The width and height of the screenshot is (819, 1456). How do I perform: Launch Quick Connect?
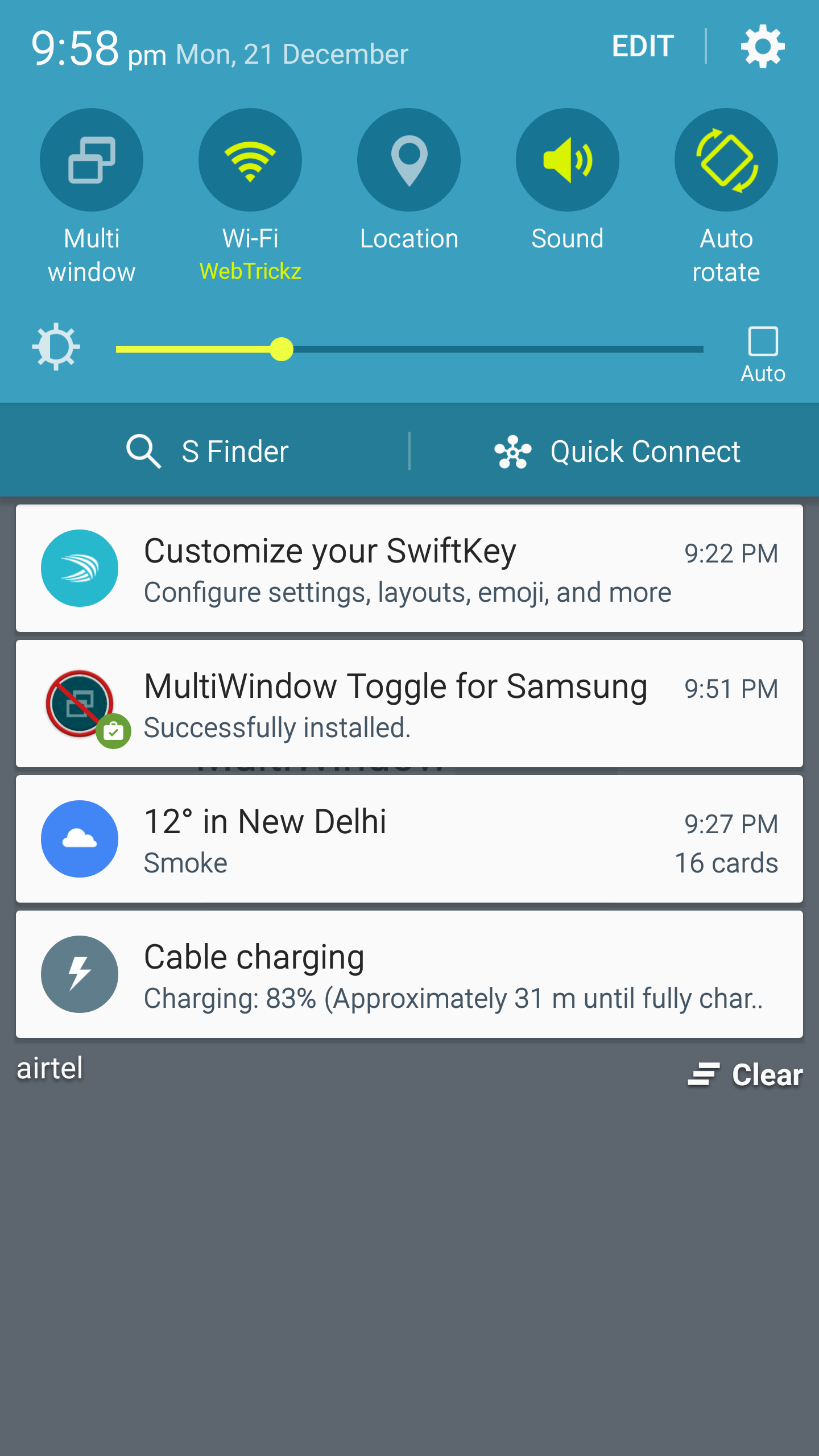click(617, 452)
